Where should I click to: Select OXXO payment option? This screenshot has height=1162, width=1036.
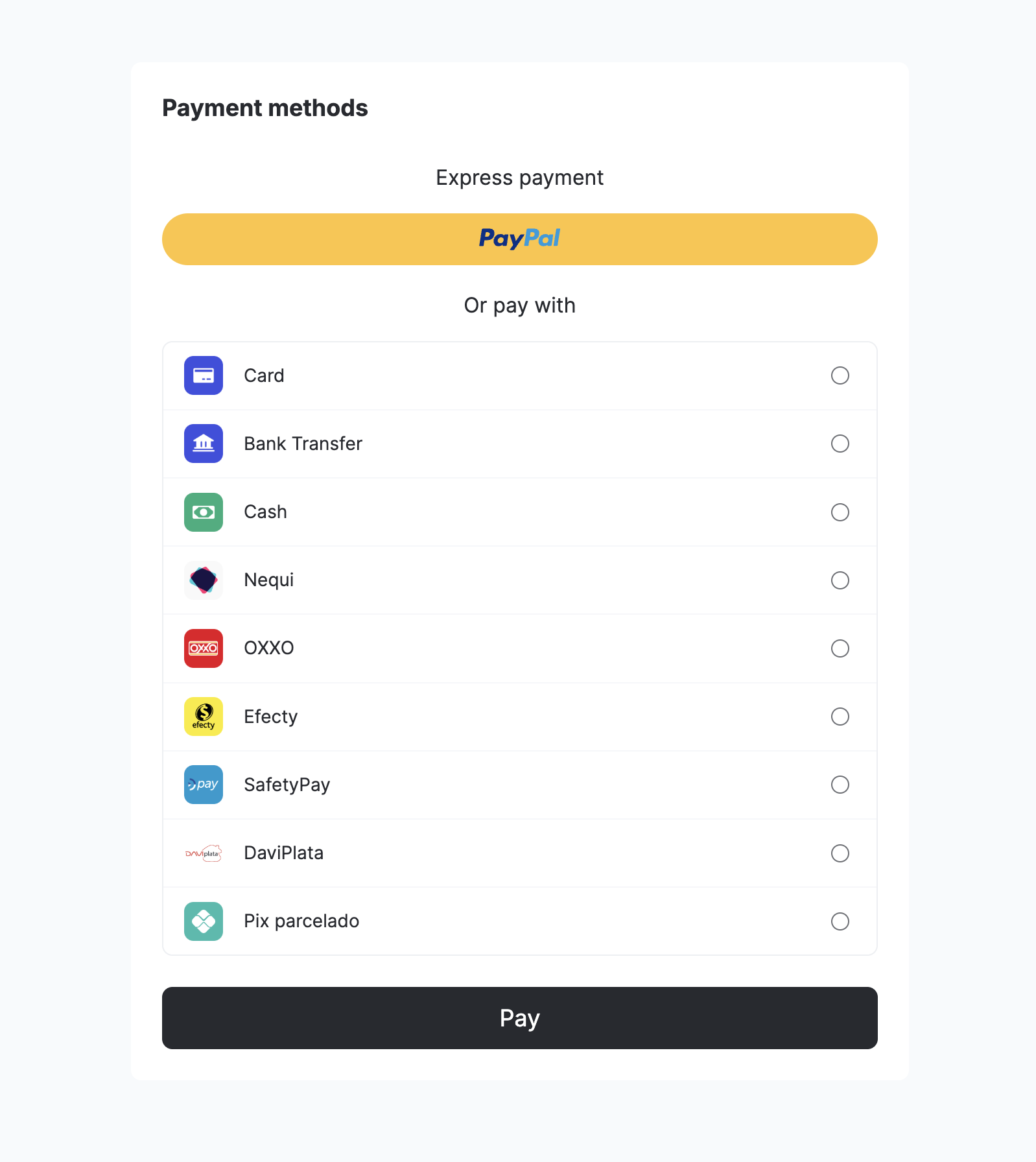coord(840,648)
